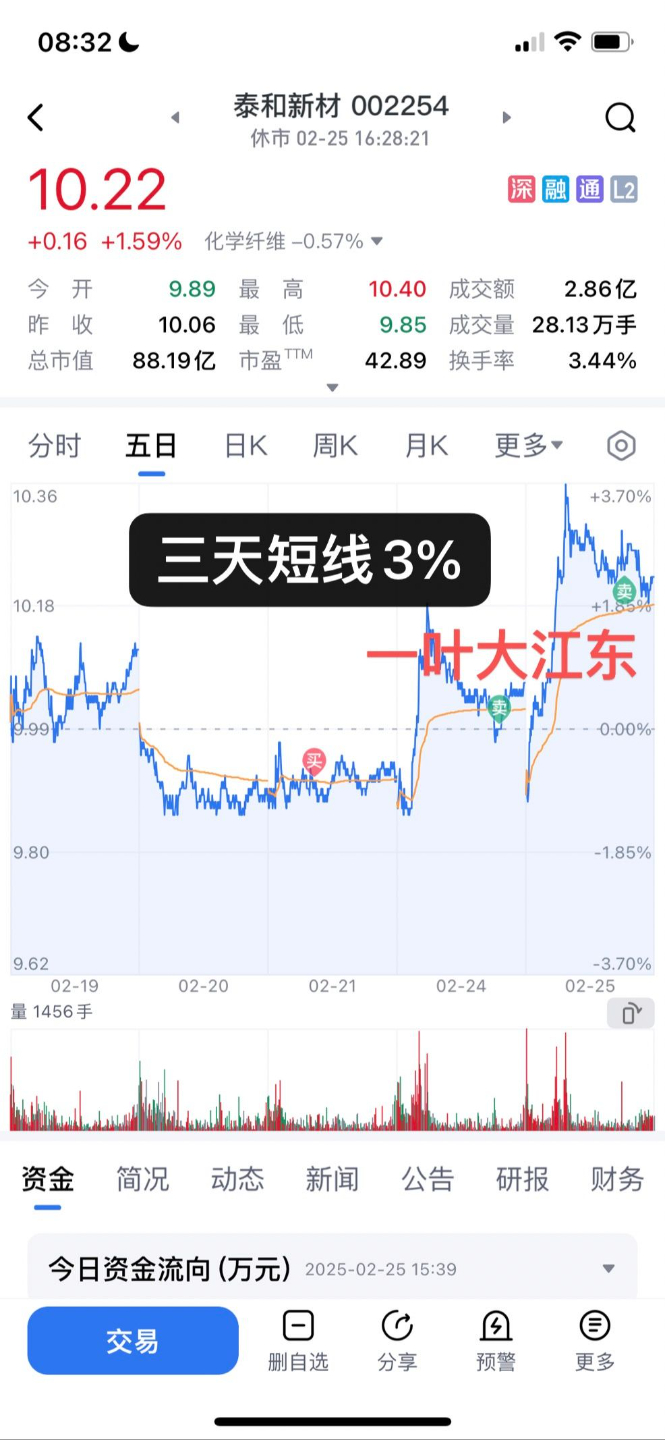Open the 新闻 tab

click(x=332, y=1180)
